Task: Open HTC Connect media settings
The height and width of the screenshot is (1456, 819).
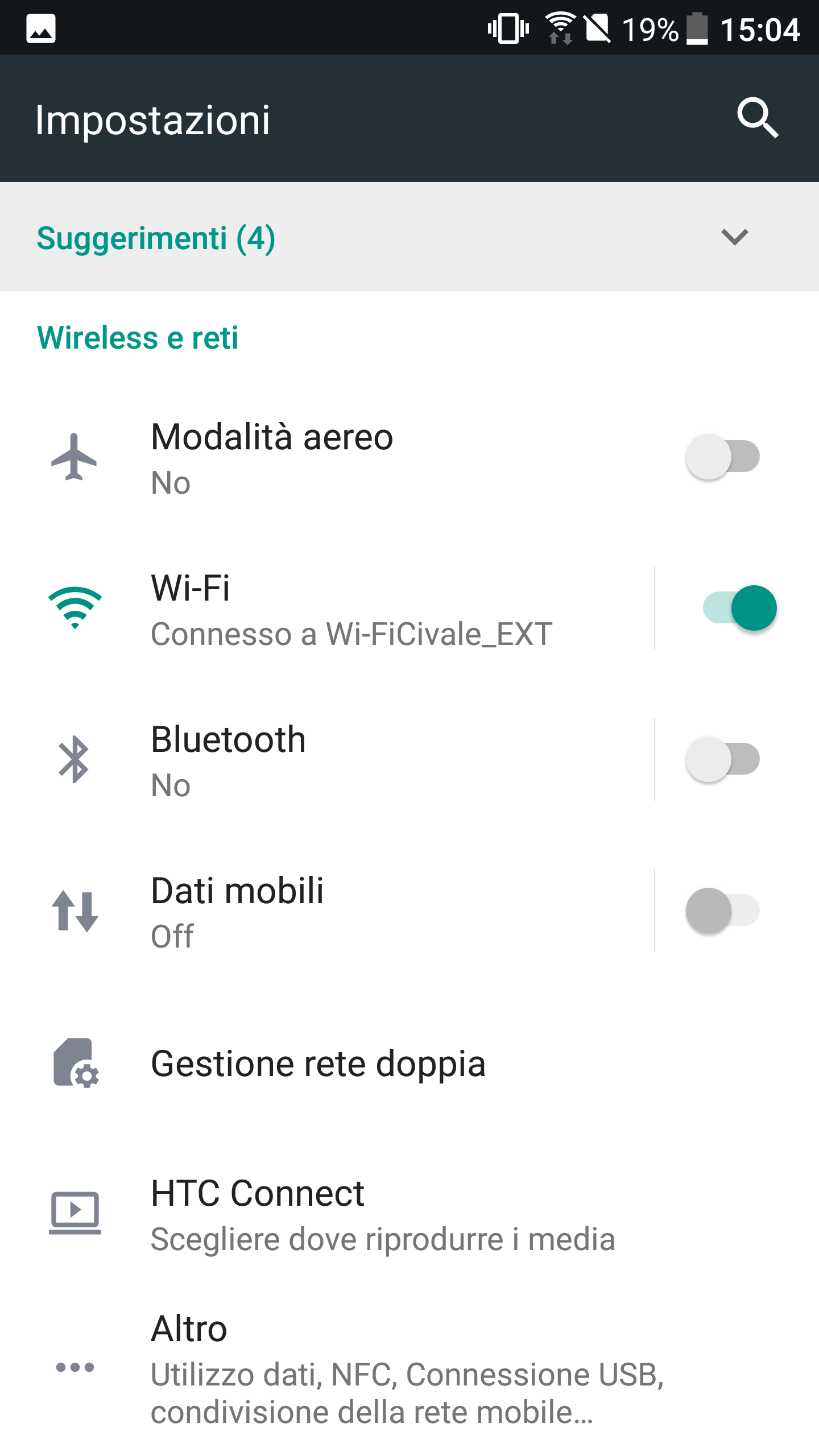Action: (381, 1214)
